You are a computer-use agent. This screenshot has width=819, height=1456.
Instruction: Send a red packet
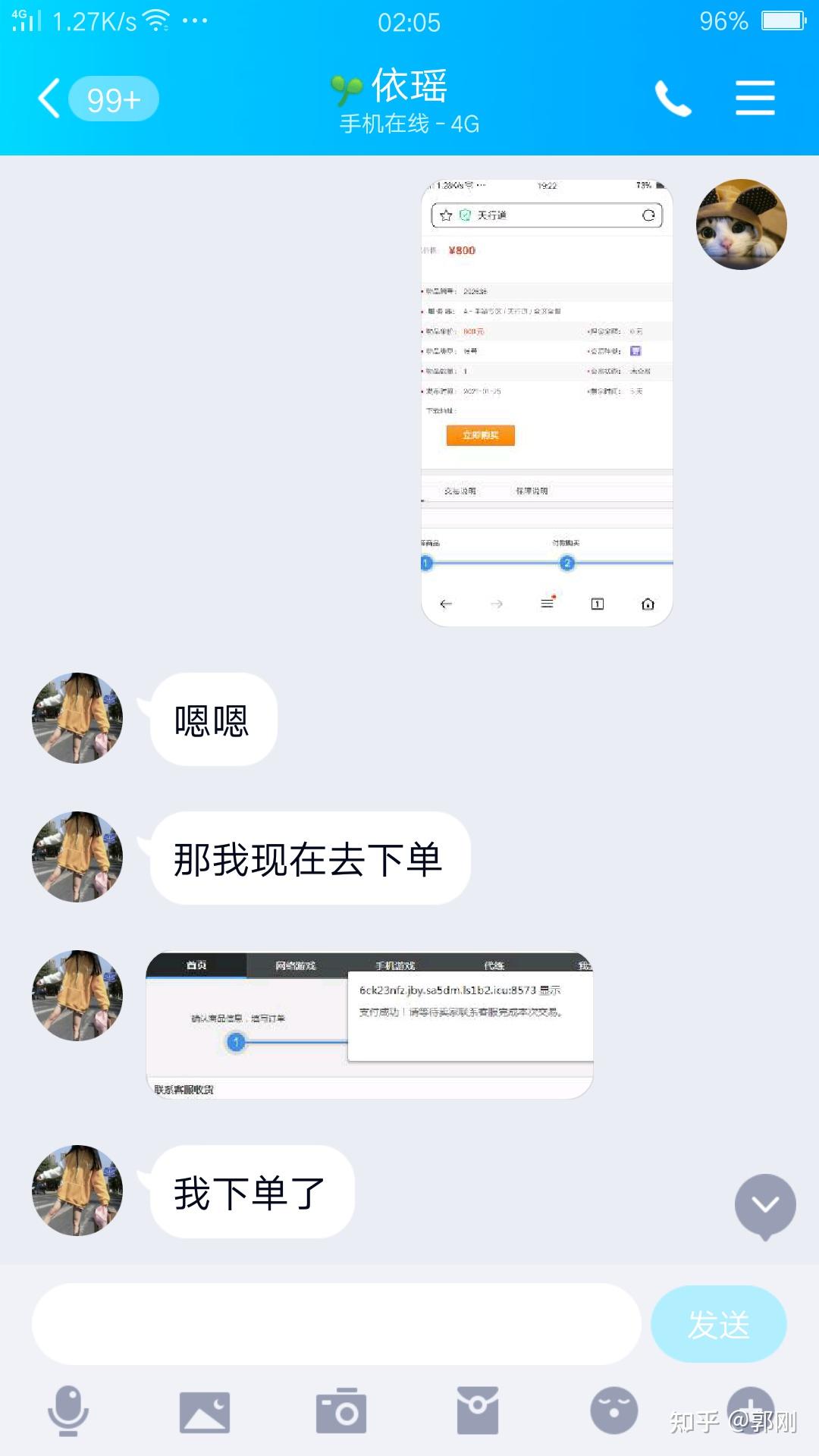[x=478, y=1411]
